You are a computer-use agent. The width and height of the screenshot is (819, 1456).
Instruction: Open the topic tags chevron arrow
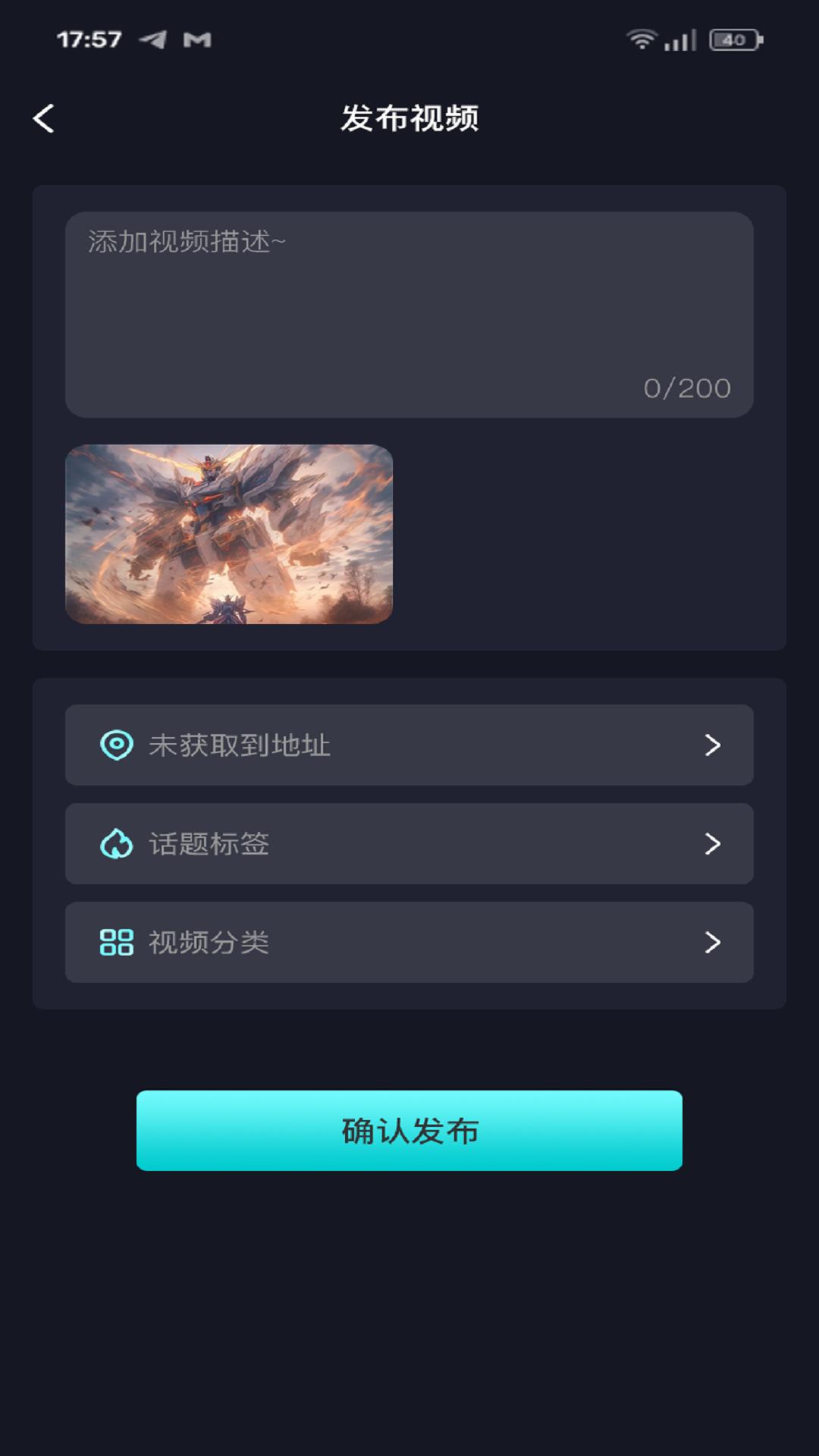click(x=711, y=844)
